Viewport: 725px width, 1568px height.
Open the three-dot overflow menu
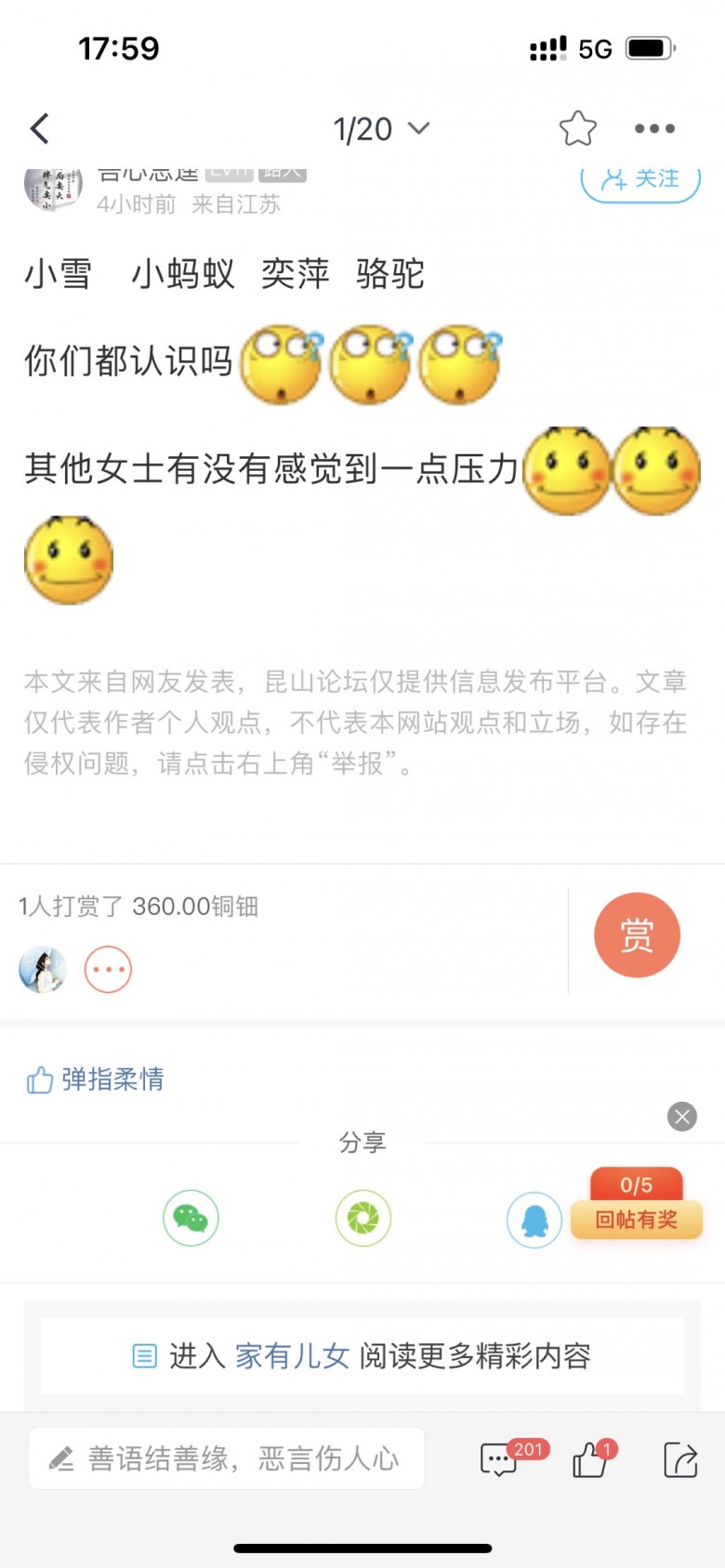pyautogui.click(x=654, y=129)
